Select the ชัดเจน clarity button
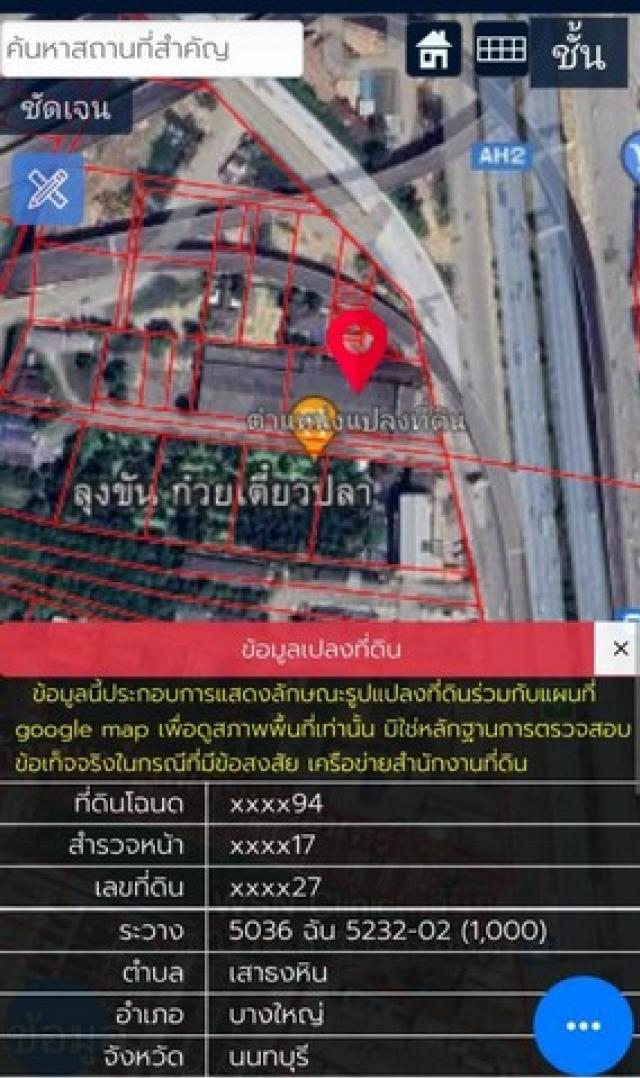 (x=65, y=109)
